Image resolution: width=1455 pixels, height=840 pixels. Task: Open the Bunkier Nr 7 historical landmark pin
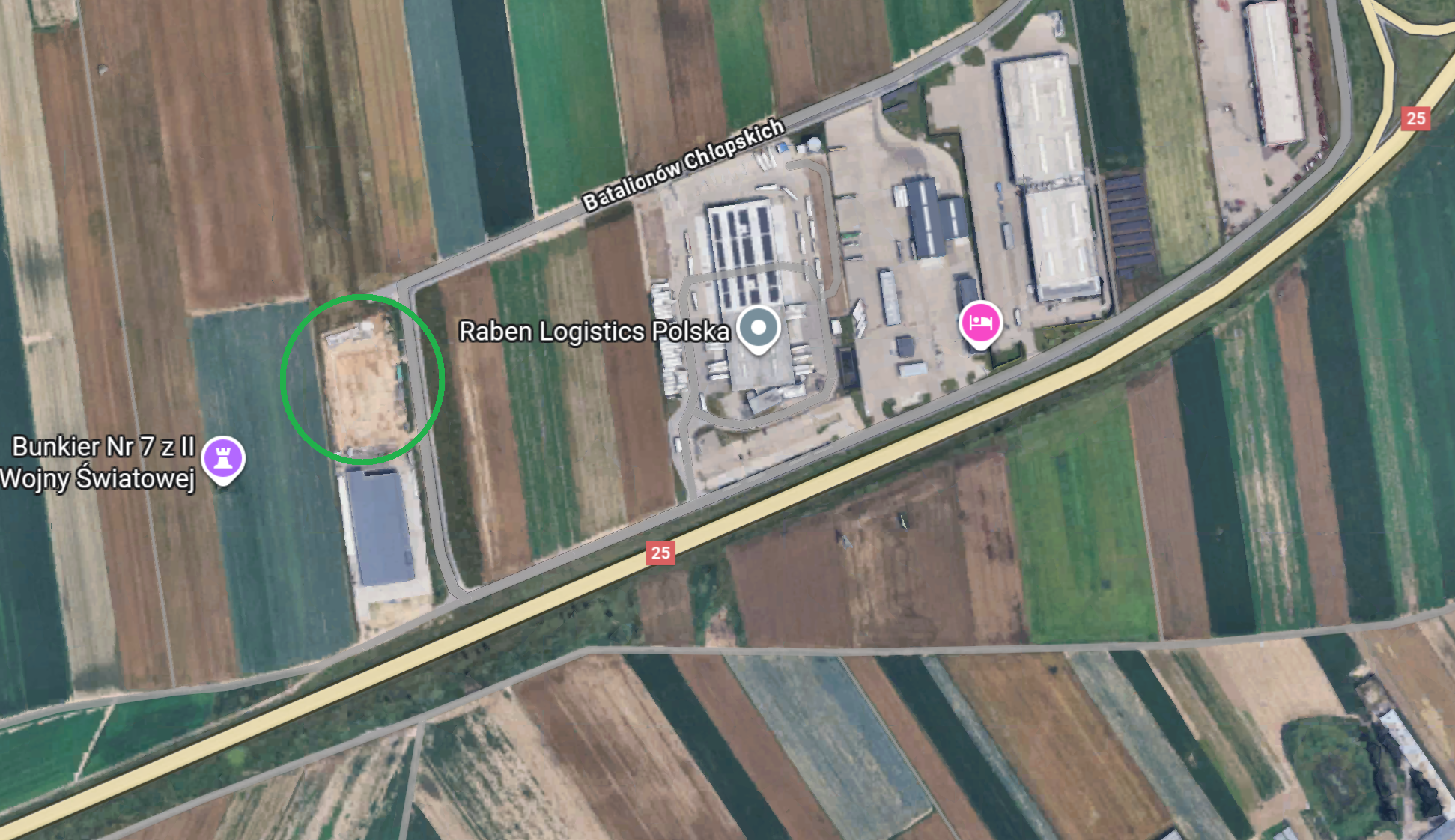(223, 457)
